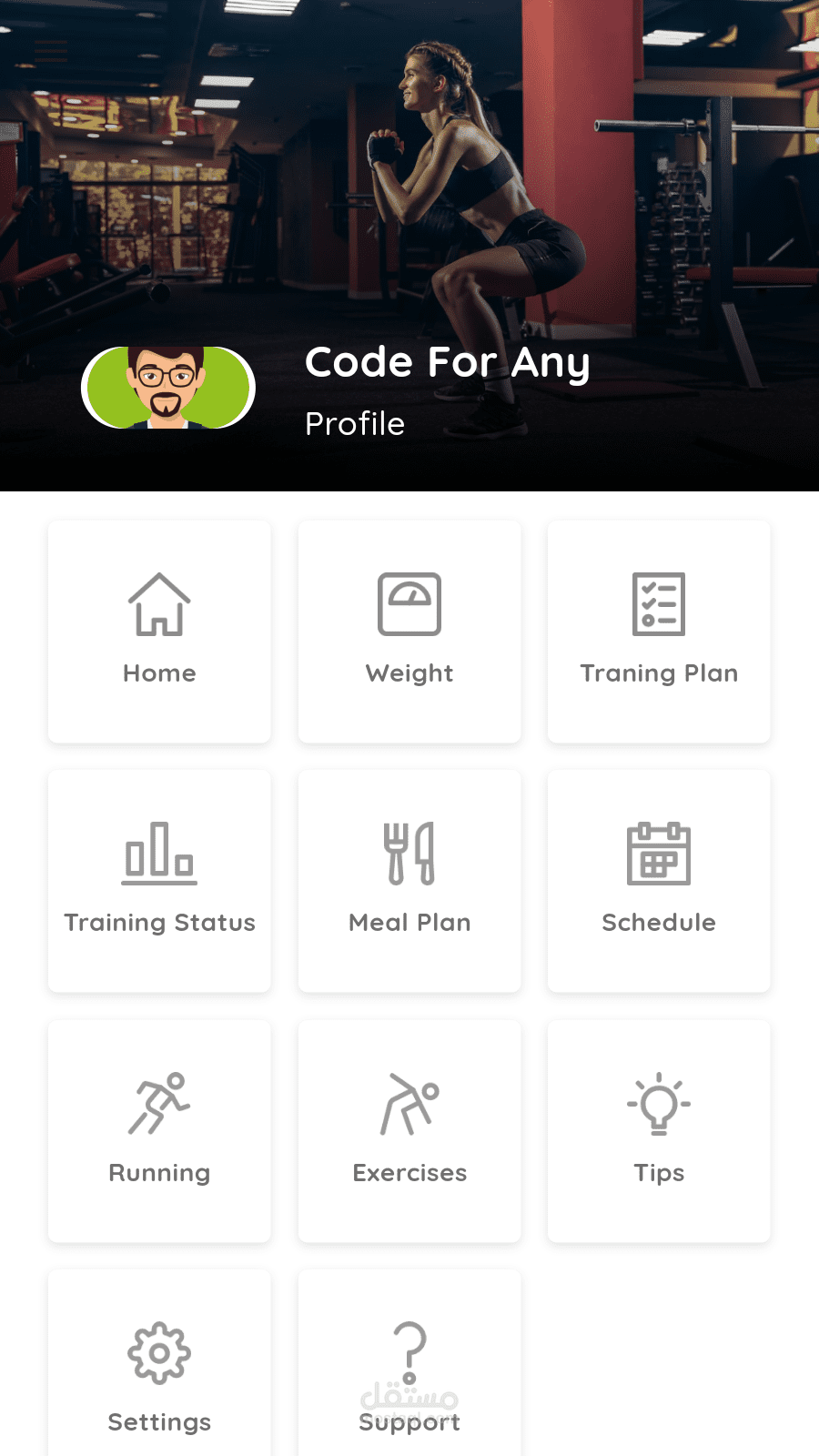
Task: Open Settings
Action: pyautogui.click(x=159, y=1363)
